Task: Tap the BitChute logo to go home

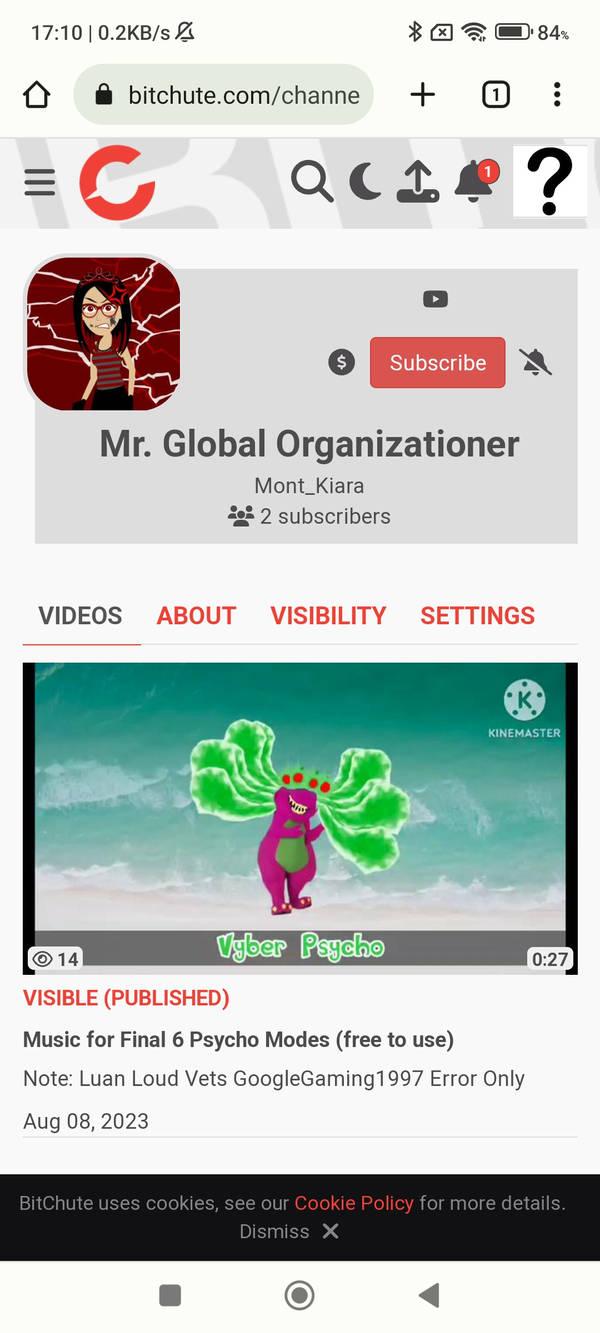Action: pos(117,182)
